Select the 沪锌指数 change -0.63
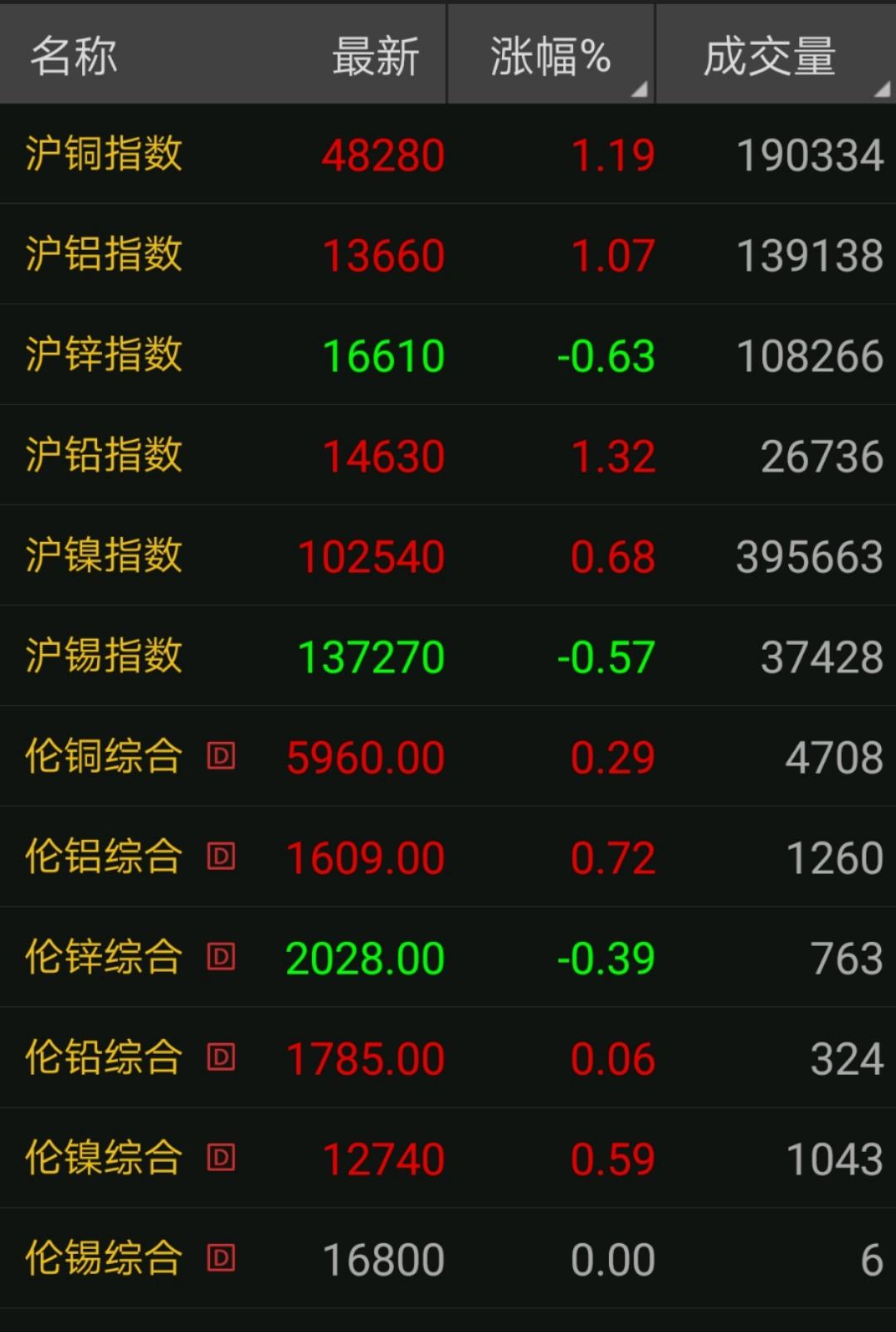Image resolution: width=896 pixels, height=1332 pixels. coord(611,355)
